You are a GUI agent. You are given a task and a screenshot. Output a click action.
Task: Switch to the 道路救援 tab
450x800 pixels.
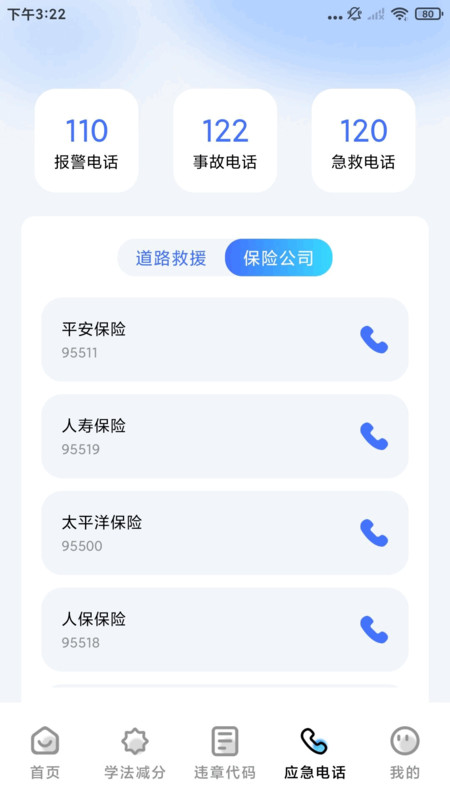[x=171, y=258]
